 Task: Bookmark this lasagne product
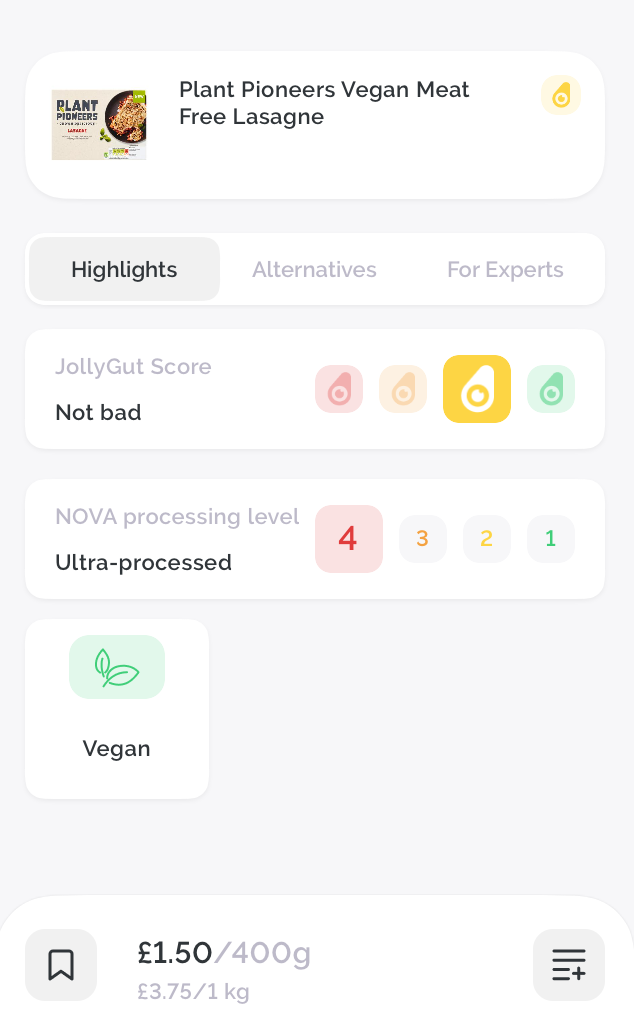coord(61,964)
